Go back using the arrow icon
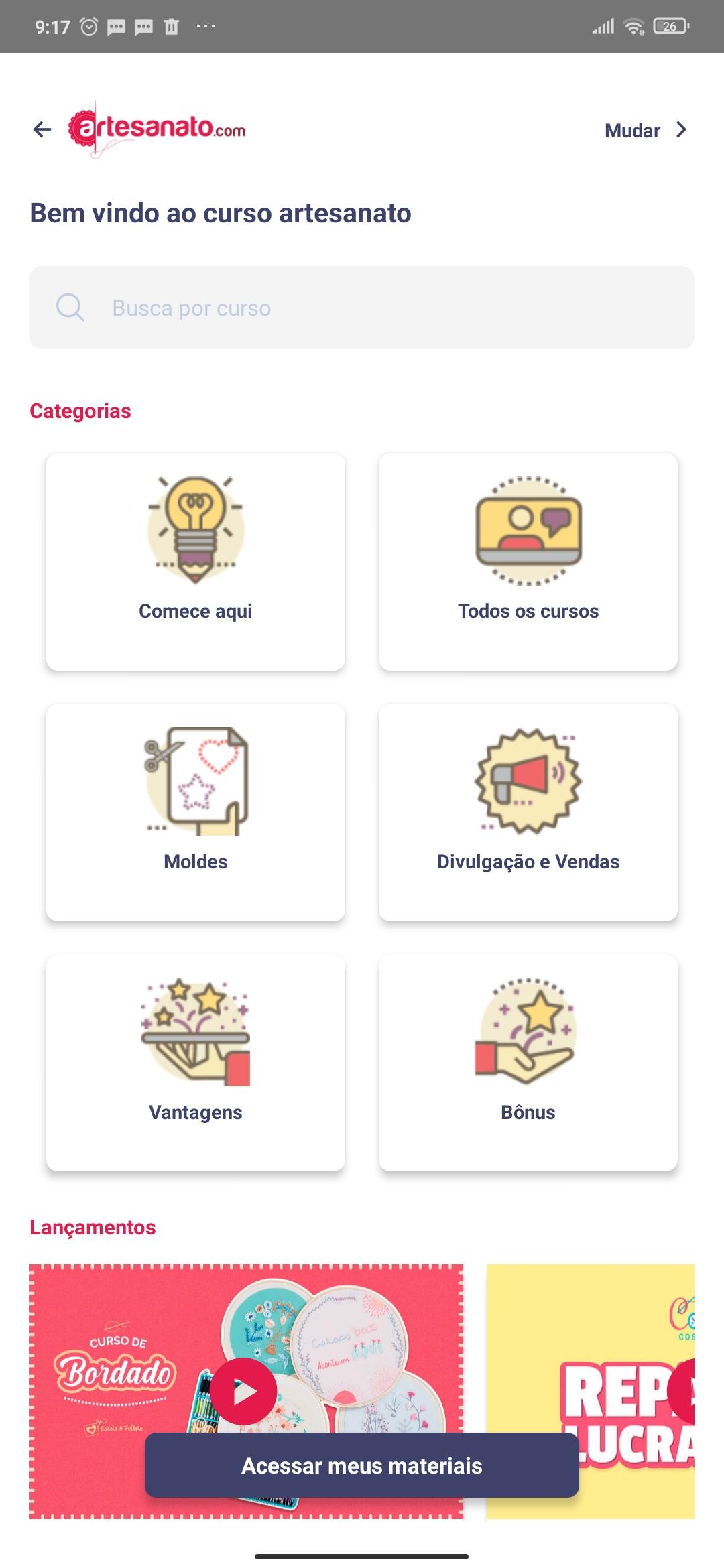Image resolution: width=724 pixels, height=1568 pixels. click(x=42, y=129)
